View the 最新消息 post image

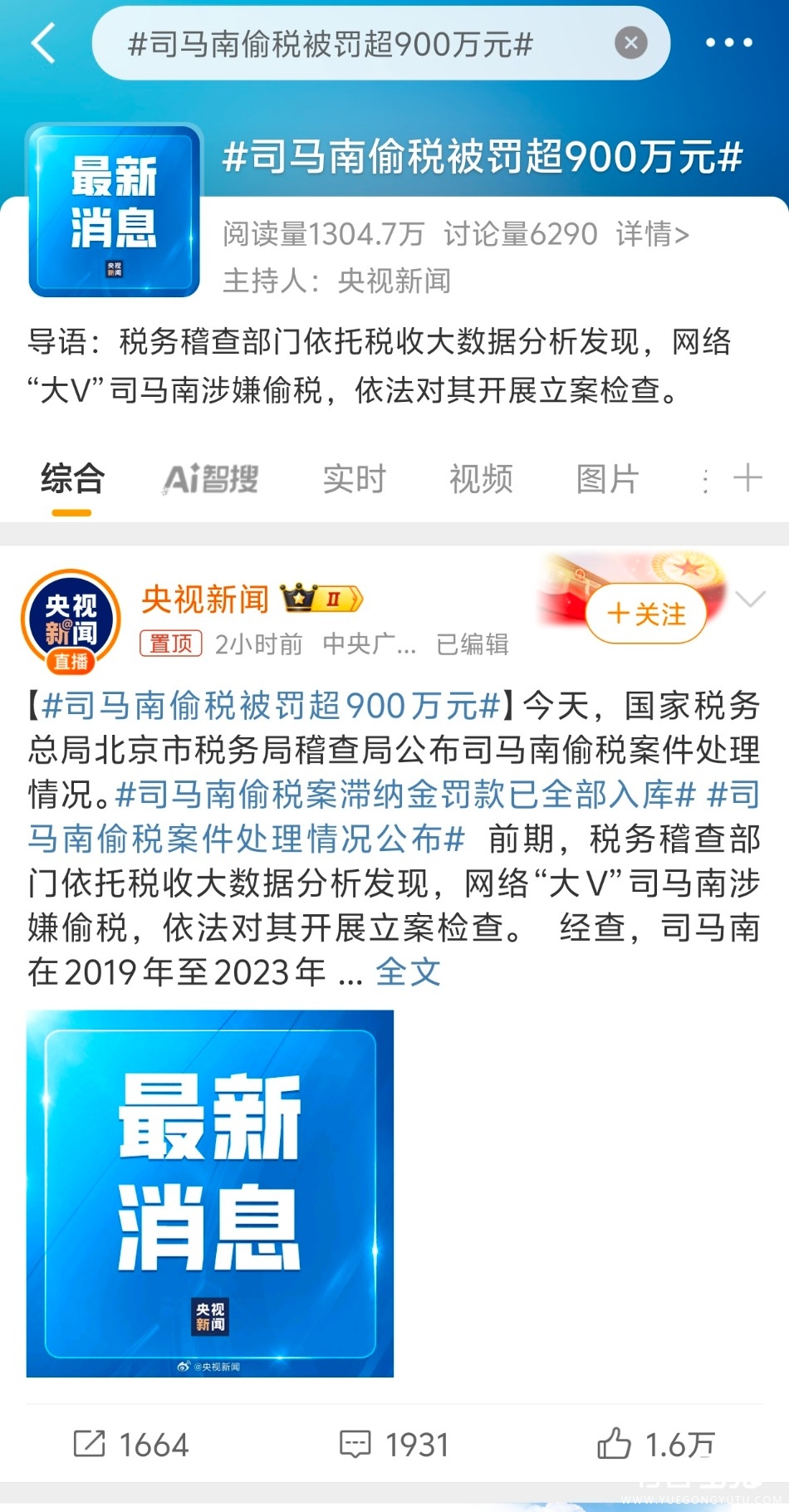[210, 1193]
